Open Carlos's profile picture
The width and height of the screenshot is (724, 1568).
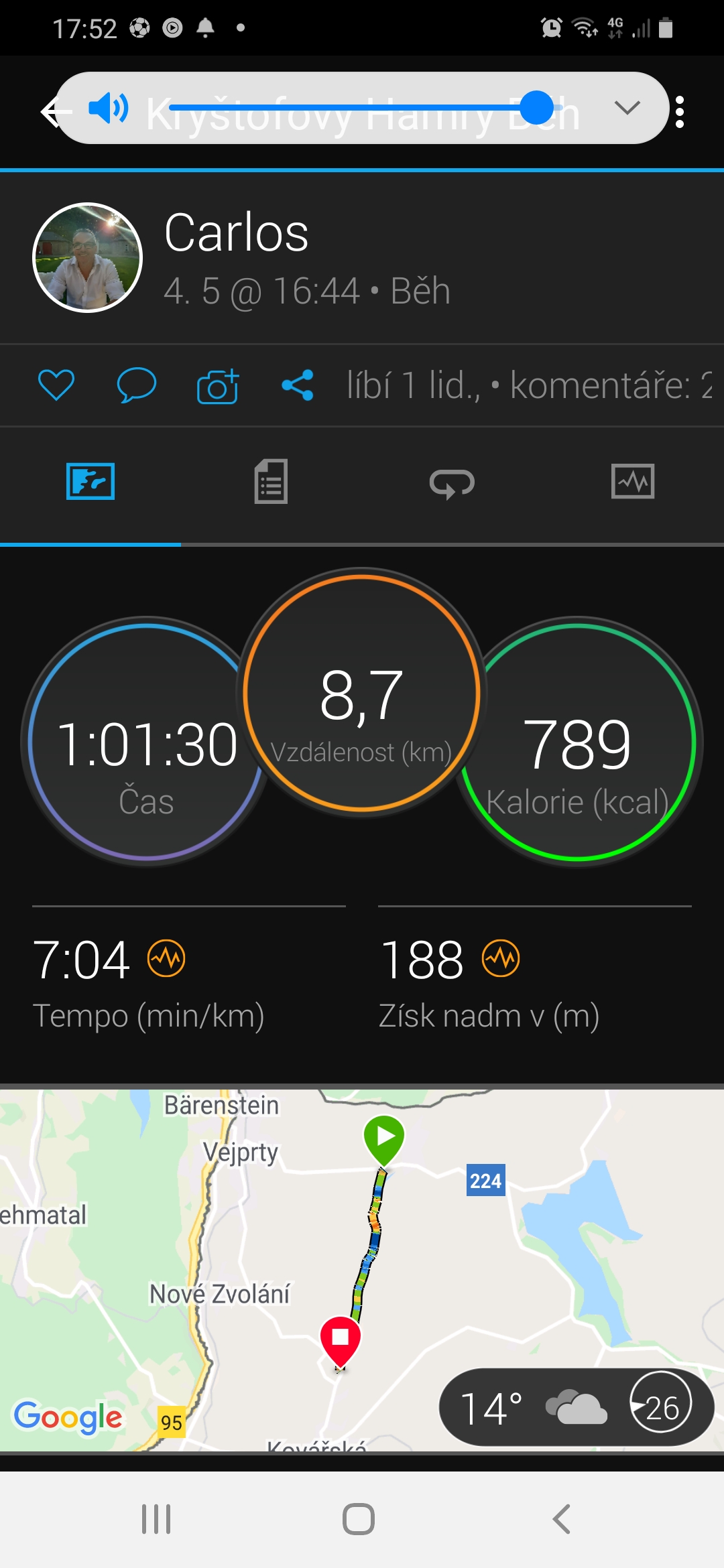[x=87, y=257]
